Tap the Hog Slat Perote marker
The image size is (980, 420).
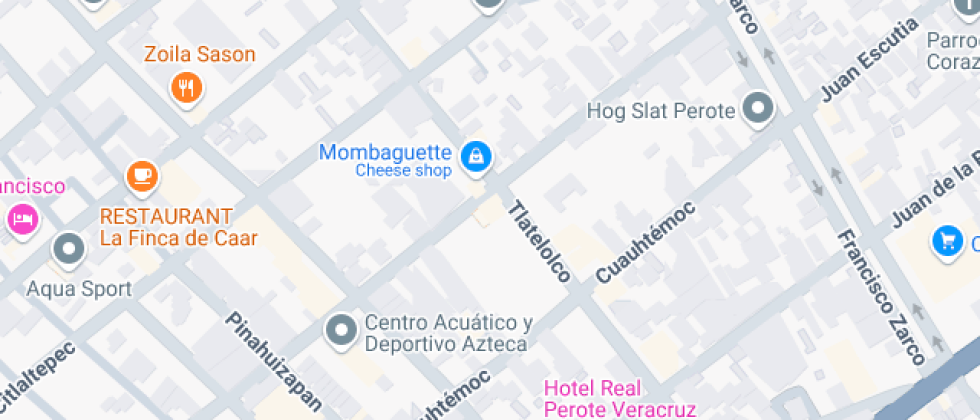point(759,110)
